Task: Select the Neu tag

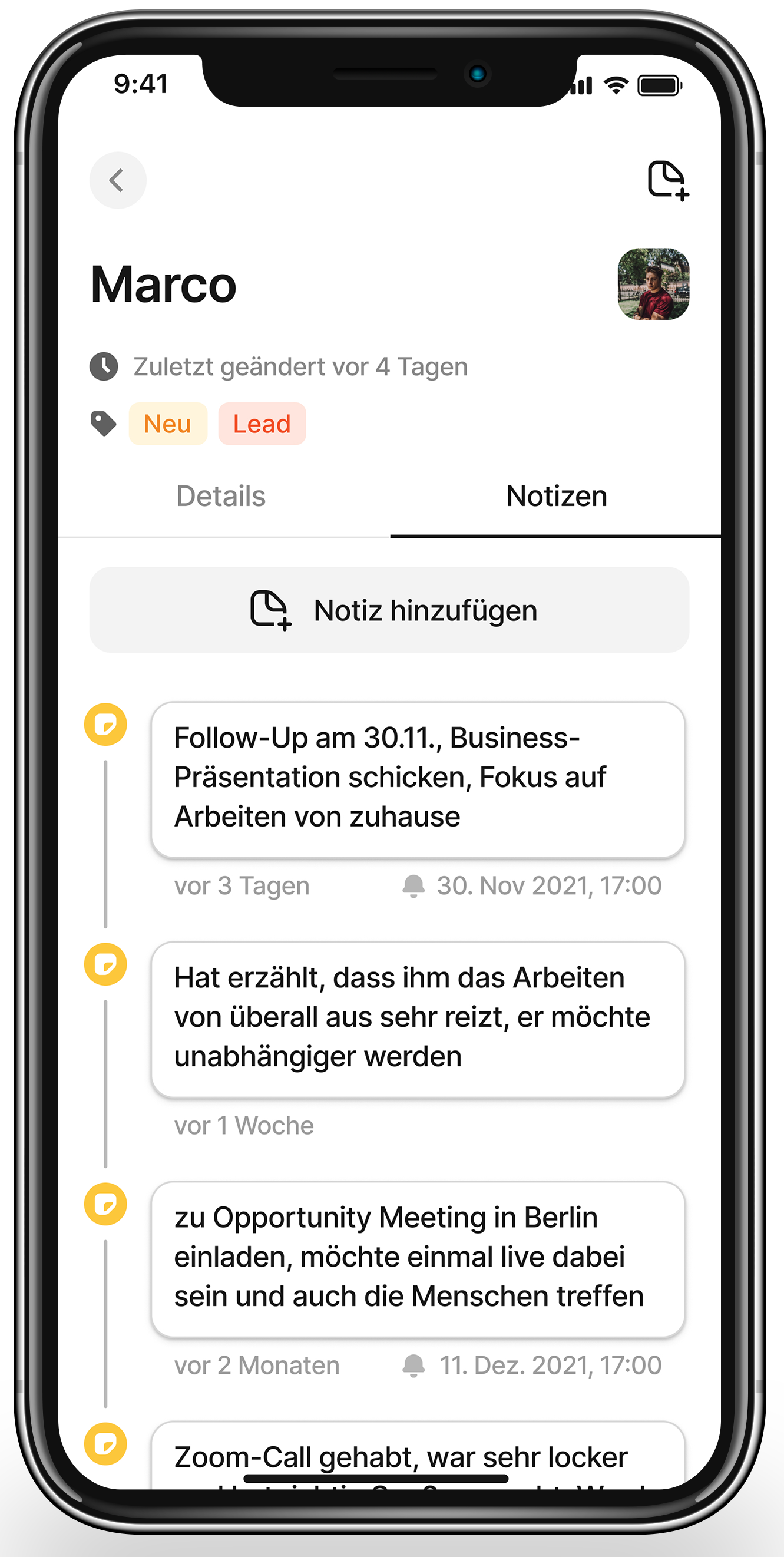Action: click(167, 424)
